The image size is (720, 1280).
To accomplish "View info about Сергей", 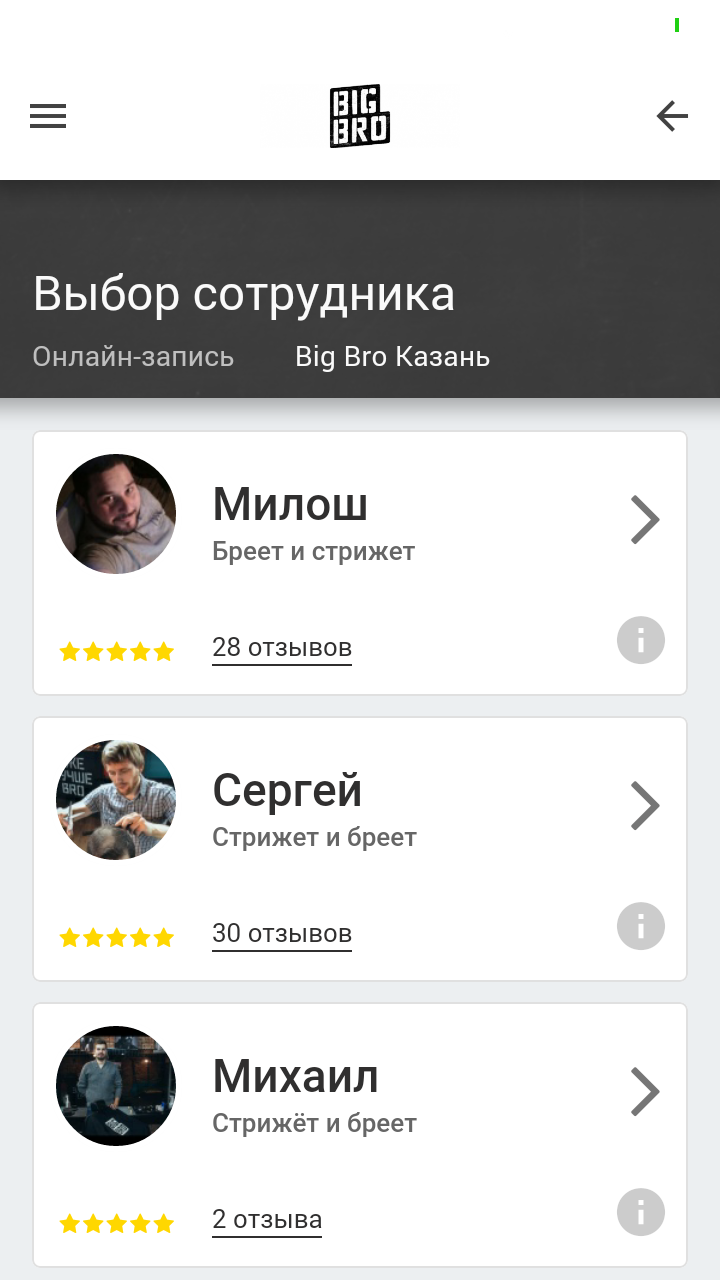I will [x=641, y=926].
